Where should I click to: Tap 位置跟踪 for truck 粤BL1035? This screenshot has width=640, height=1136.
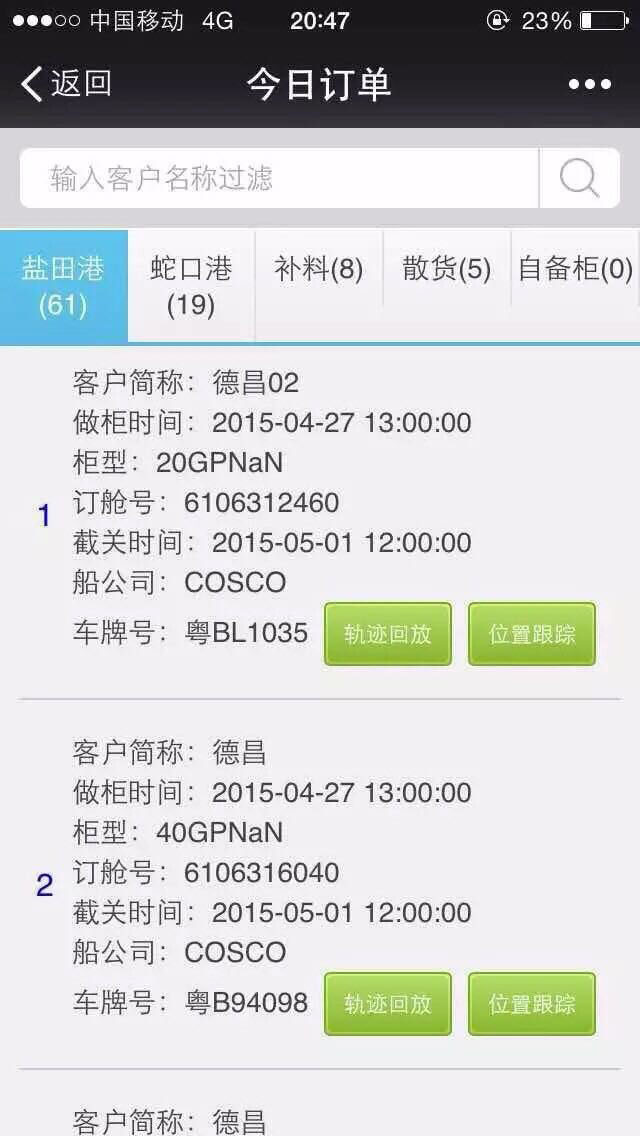pyautogui.click(x=532, y=634)
